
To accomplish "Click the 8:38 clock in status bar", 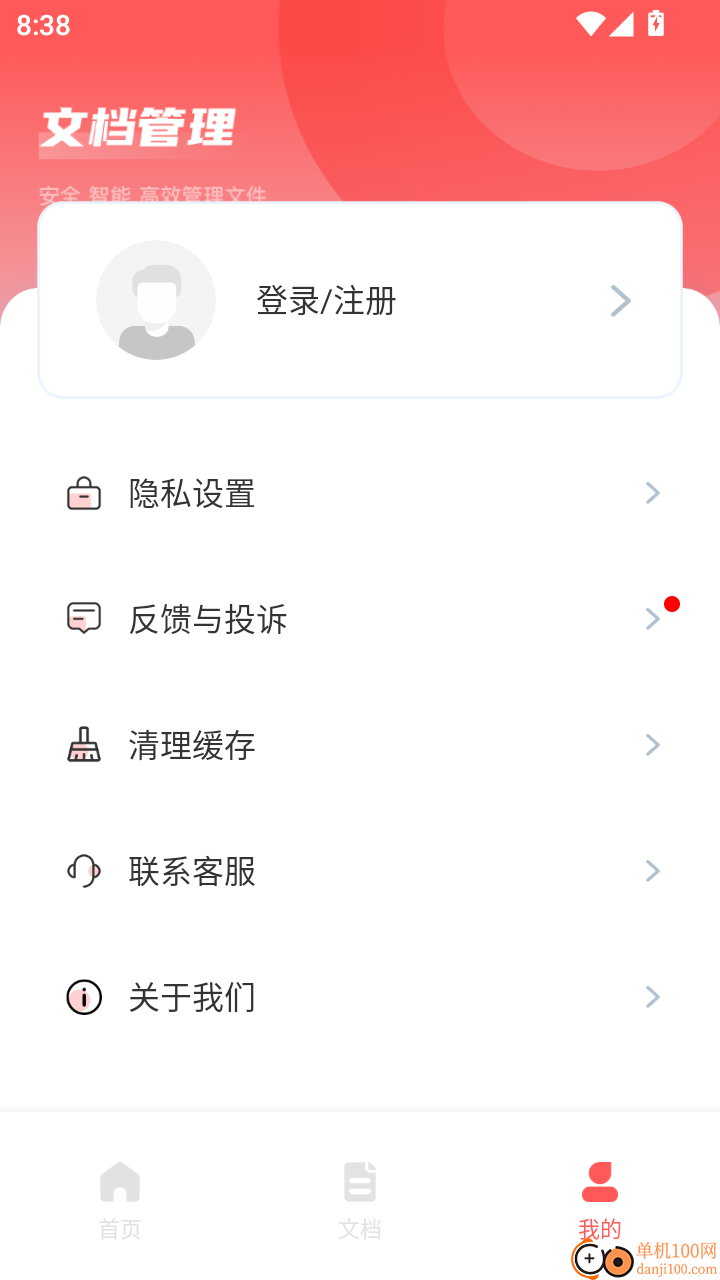I will (x=43, y=25).
